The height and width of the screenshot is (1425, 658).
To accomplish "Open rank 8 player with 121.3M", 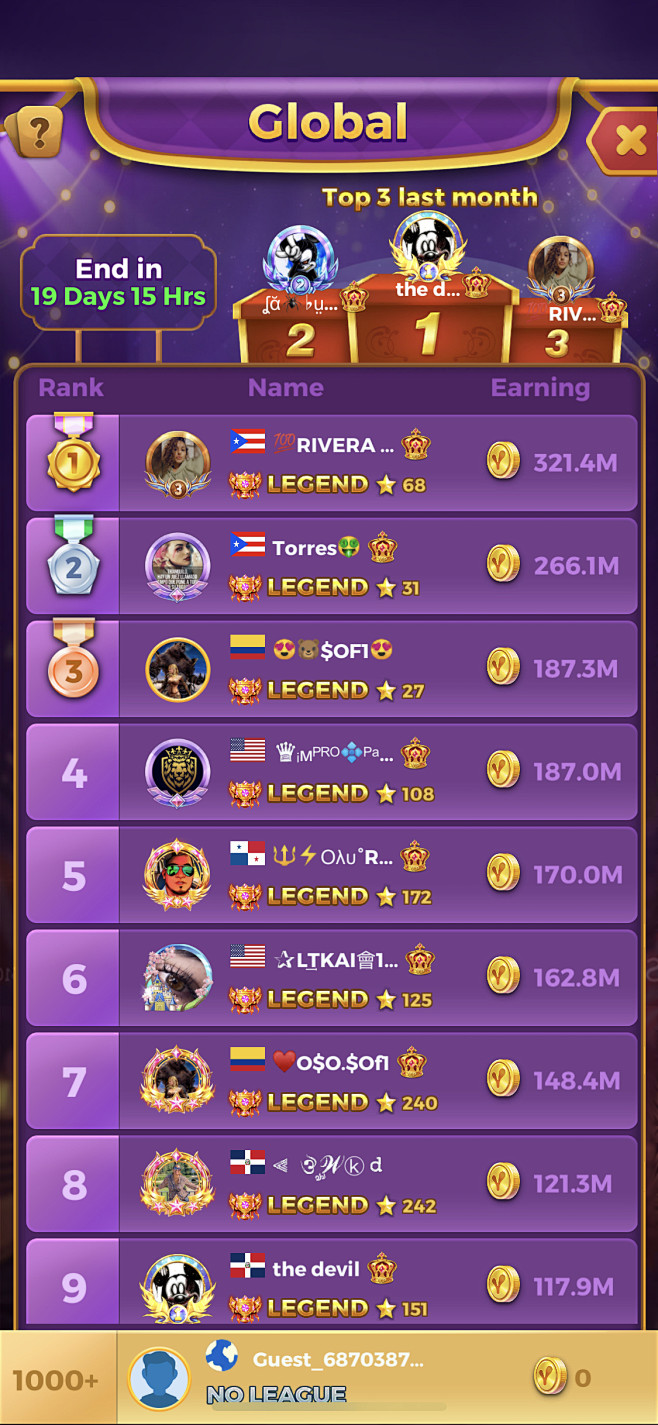I will click(x=331, y=1185).
